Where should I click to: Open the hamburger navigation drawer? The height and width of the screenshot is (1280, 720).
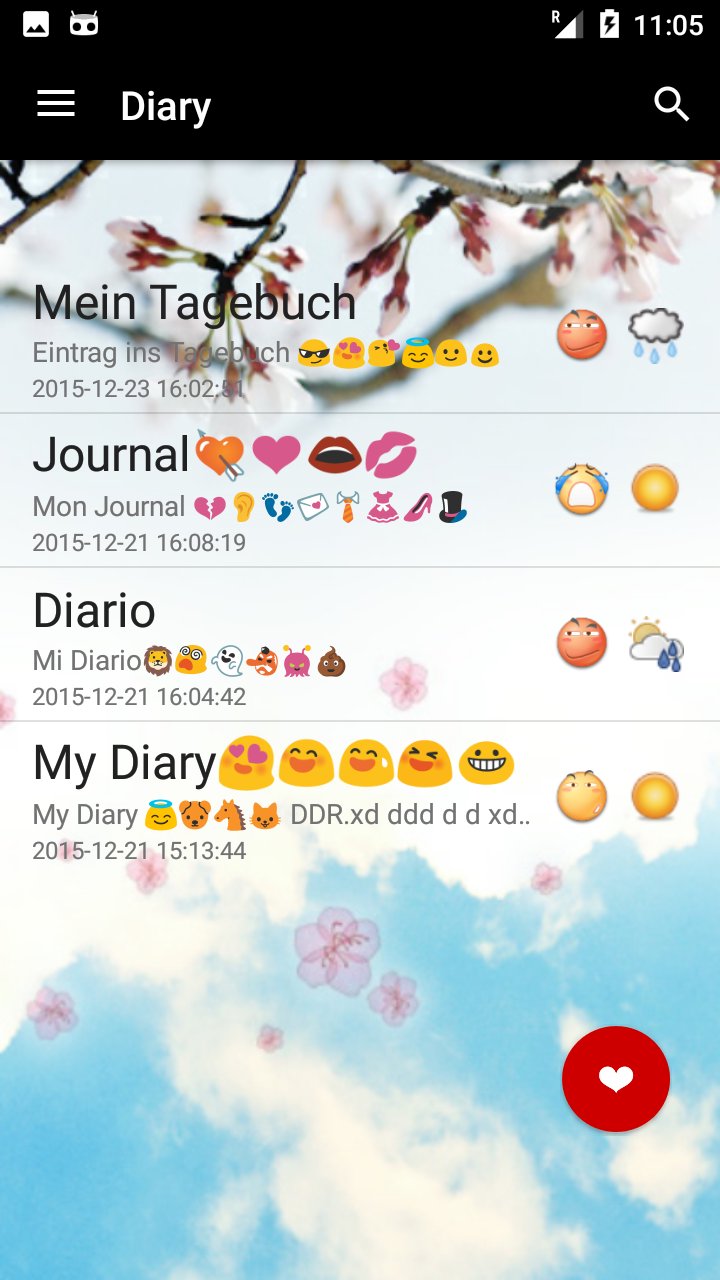coord(56,104)
